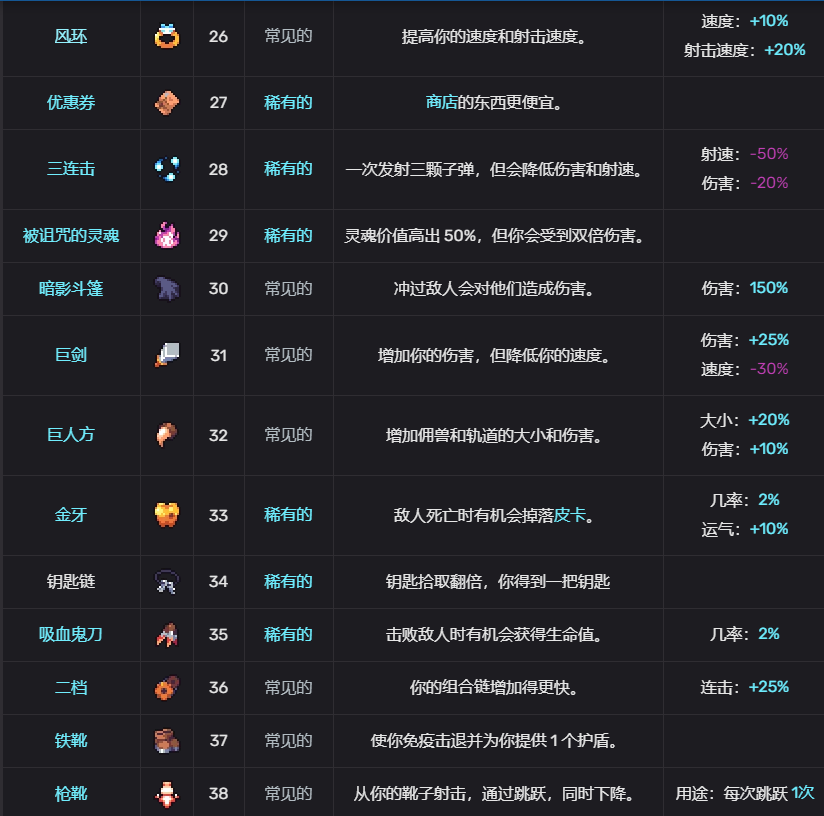Open the 风环 item link
Screen dimensions: 824x816
pos(70,37)
